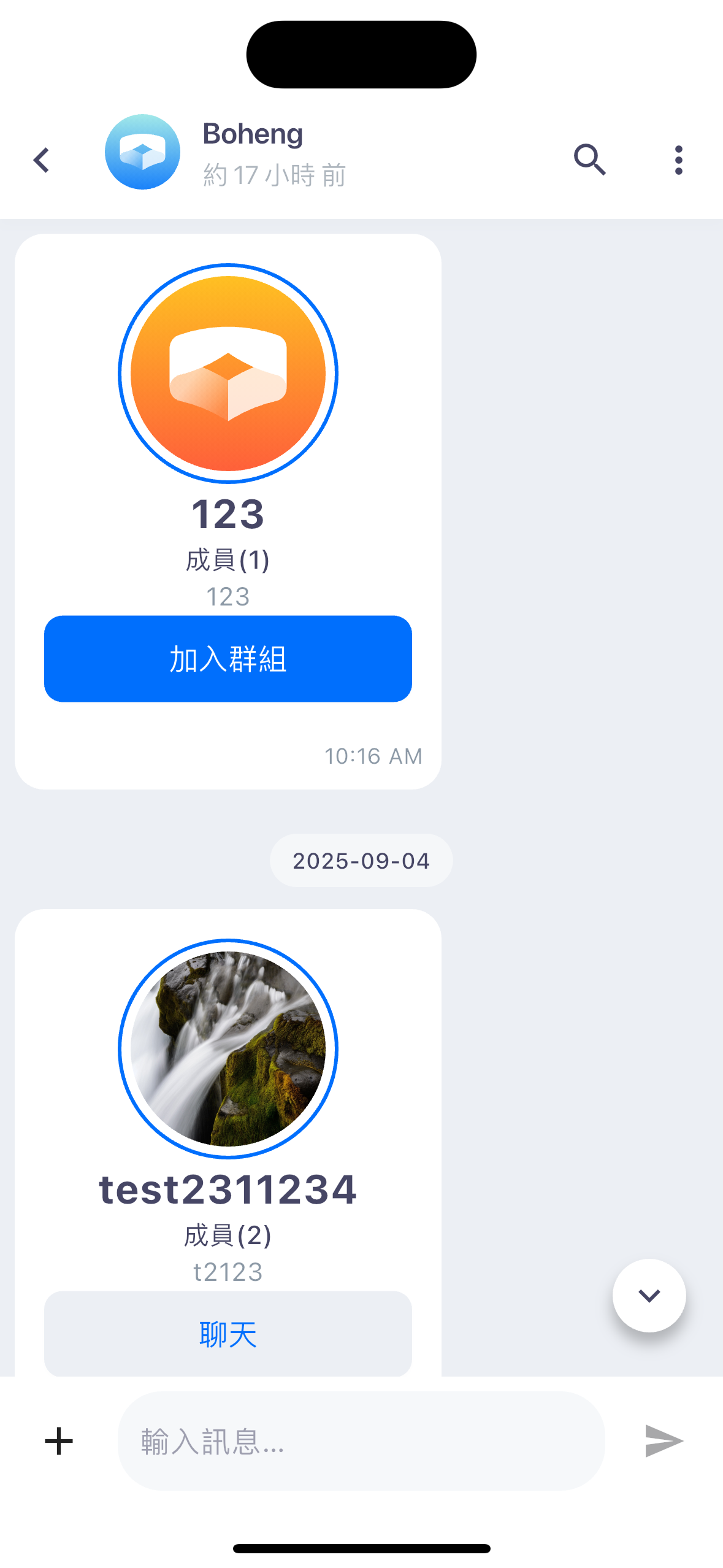
Task: View the test2311234 waterfall group avatar
Action: [228, 1048]
